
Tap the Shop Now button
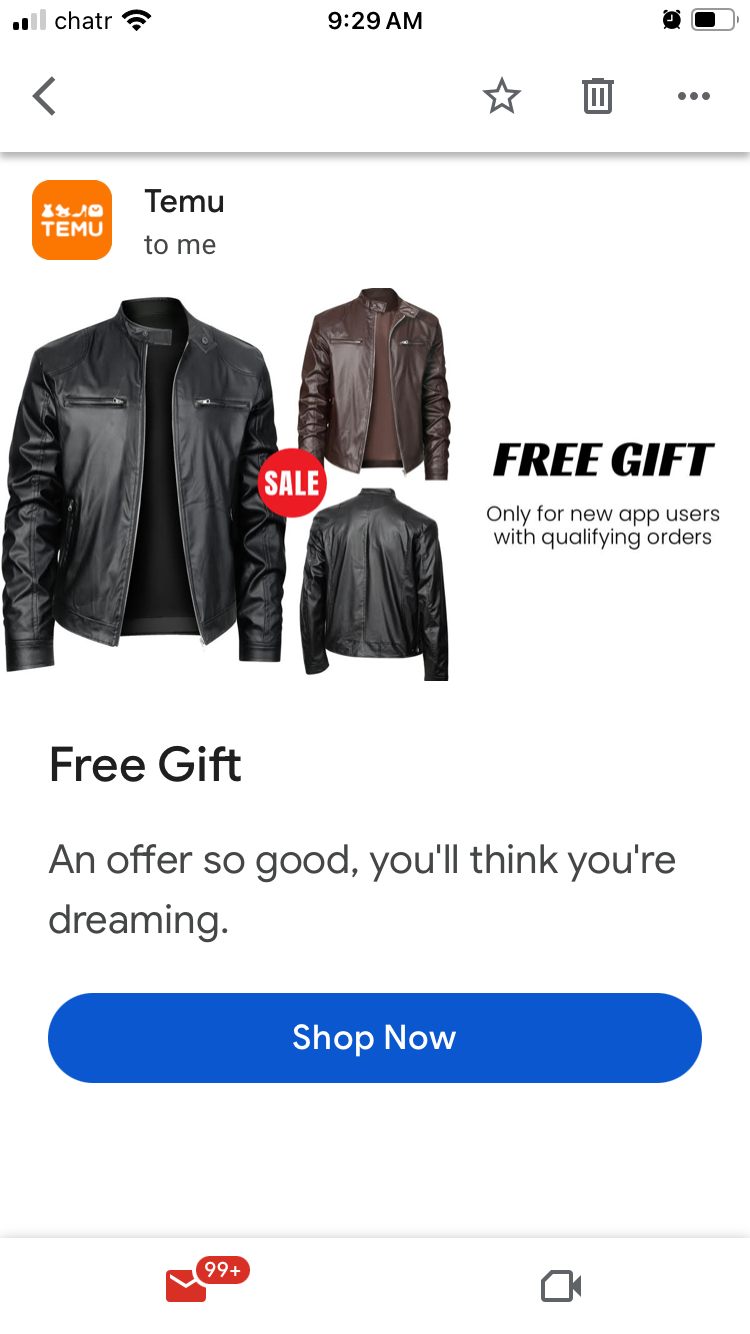coord(375,1038)
